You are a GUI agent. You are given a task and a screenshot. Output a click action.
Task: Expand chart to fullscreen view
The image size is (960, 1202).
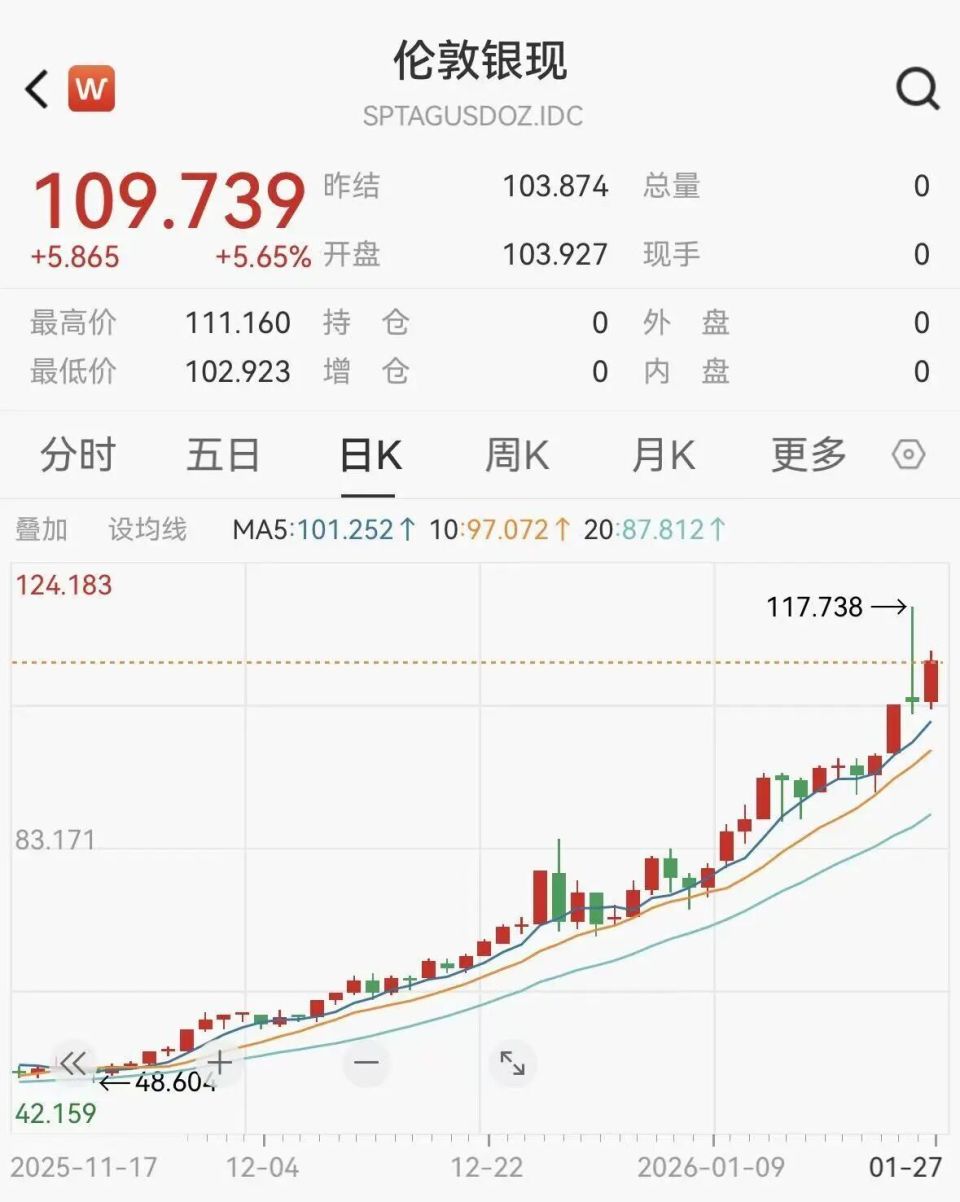(x=512, y=1062)
